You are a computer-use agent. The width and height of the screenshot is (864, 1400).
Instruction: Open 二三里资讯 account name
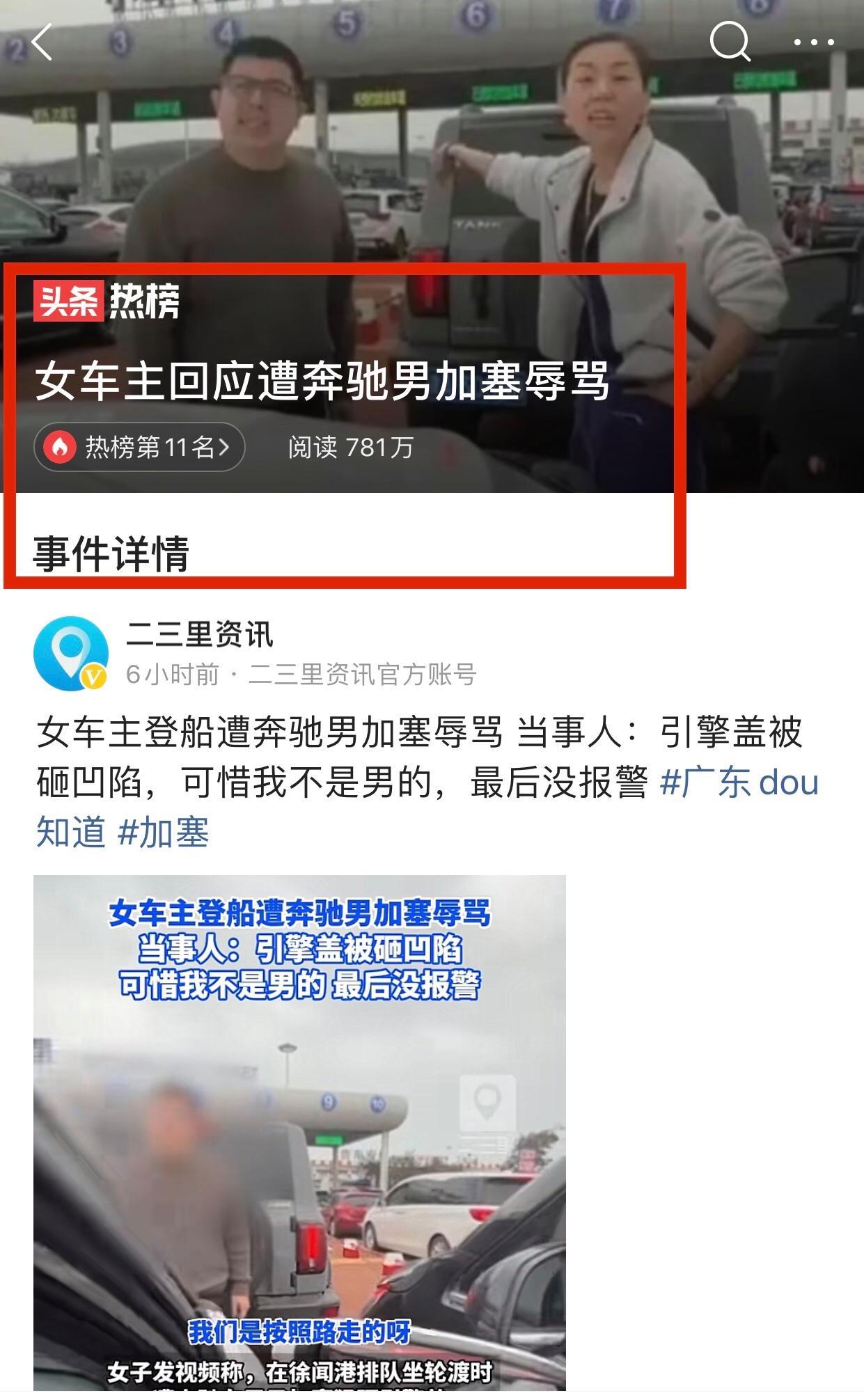[x=200, y=634]
